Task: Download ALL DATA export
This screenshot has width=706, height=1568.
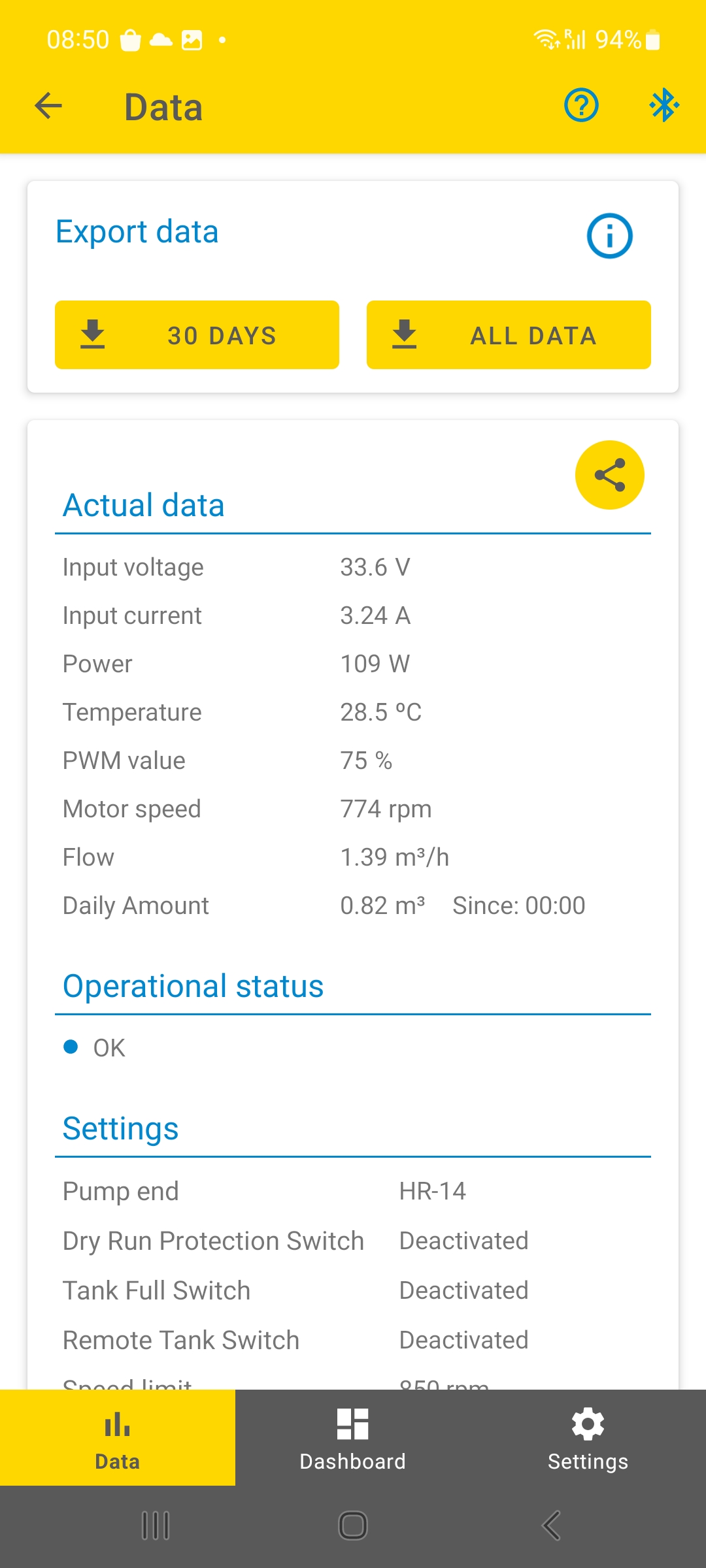Action: 509,335
